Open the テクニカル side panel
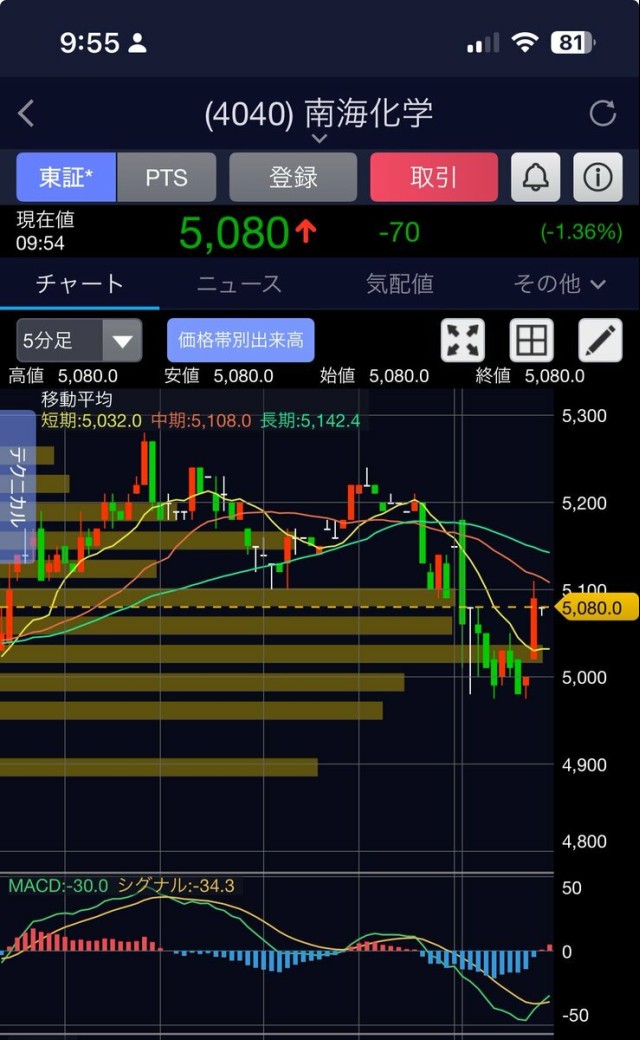Image resolution: width=640 pixels, height=1040 pixels. pos(18,487)
